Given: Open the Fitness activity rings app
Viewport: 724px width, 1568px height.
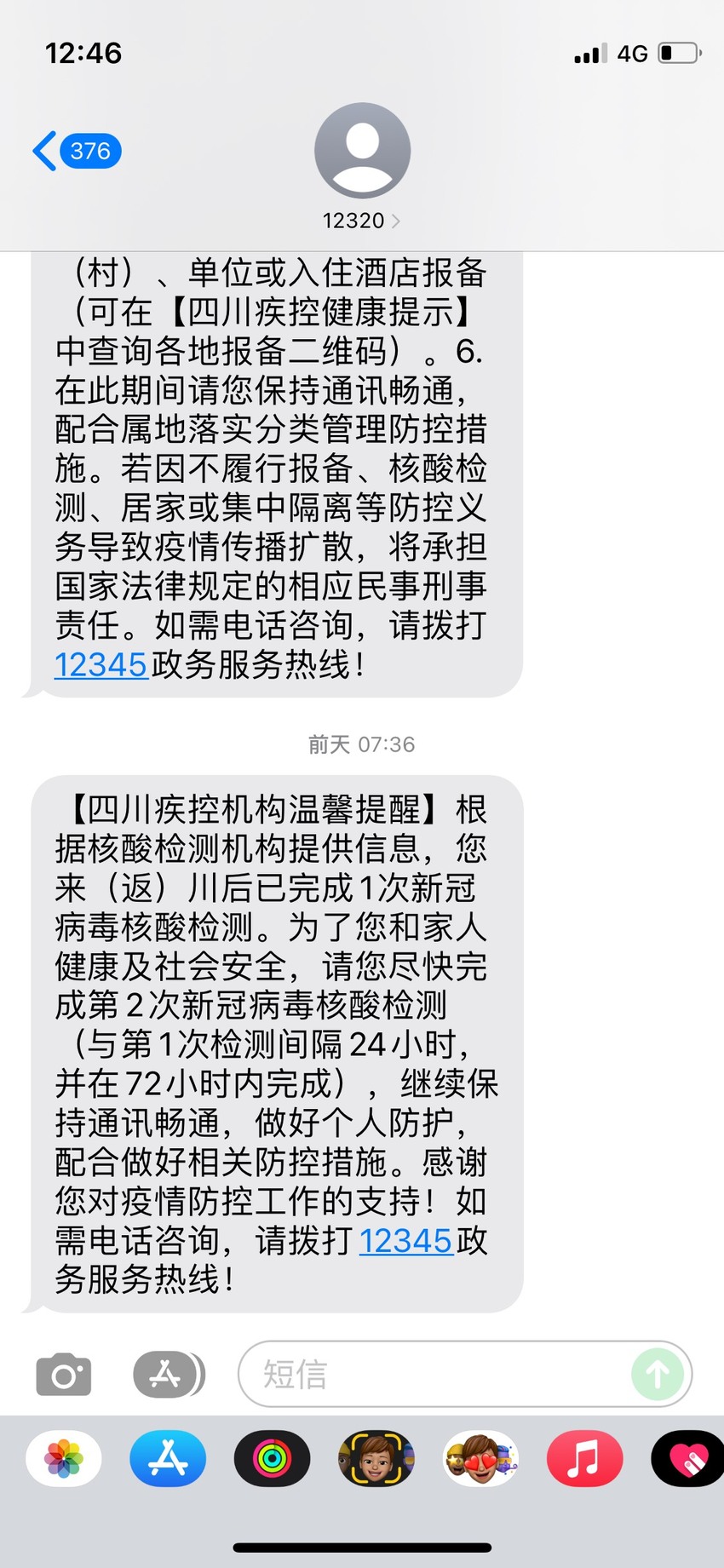Looking at the screenshot, I should click(272, 1458).
